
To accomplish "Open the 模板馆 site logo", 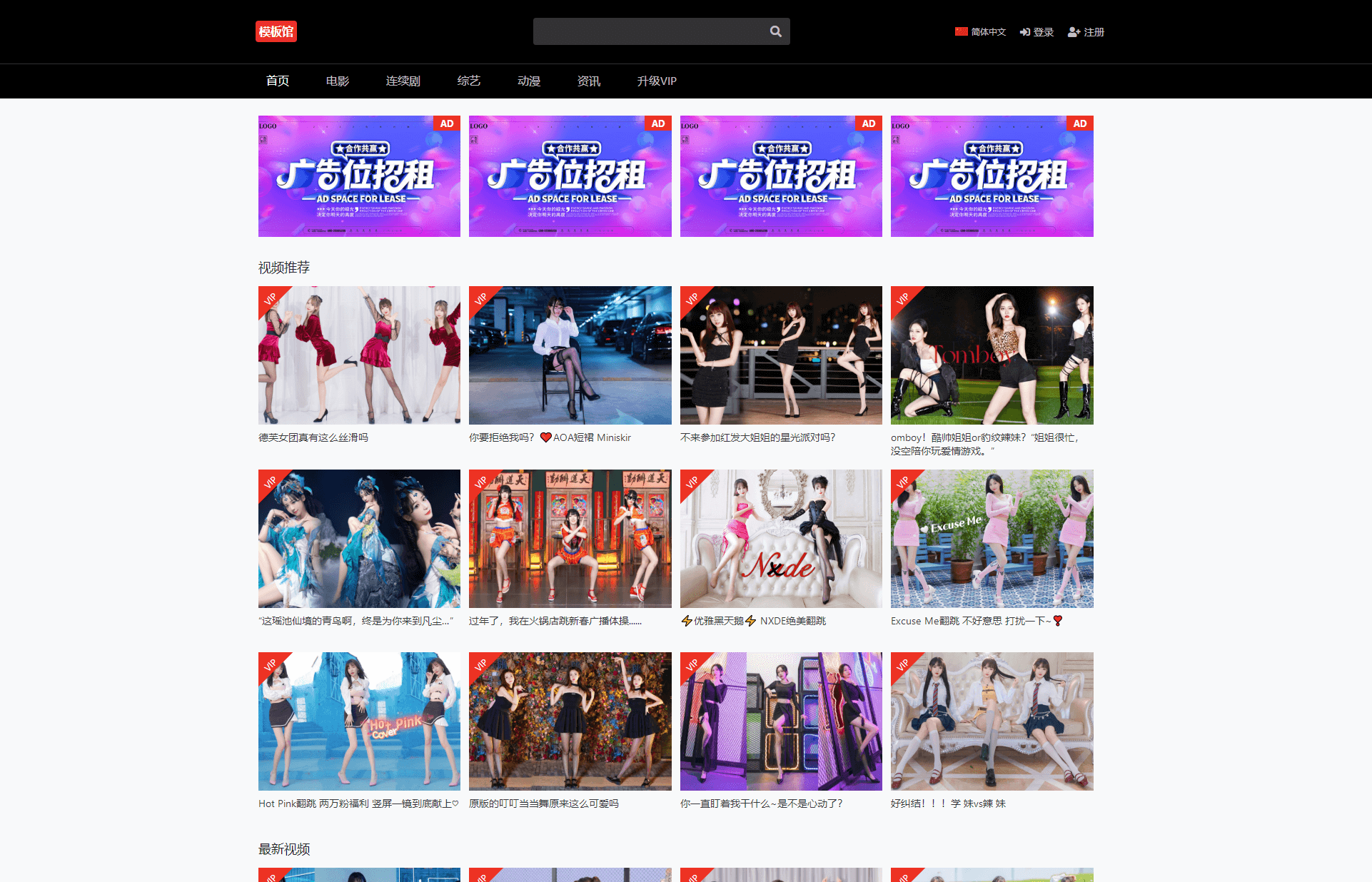I will tap(276, 31).
